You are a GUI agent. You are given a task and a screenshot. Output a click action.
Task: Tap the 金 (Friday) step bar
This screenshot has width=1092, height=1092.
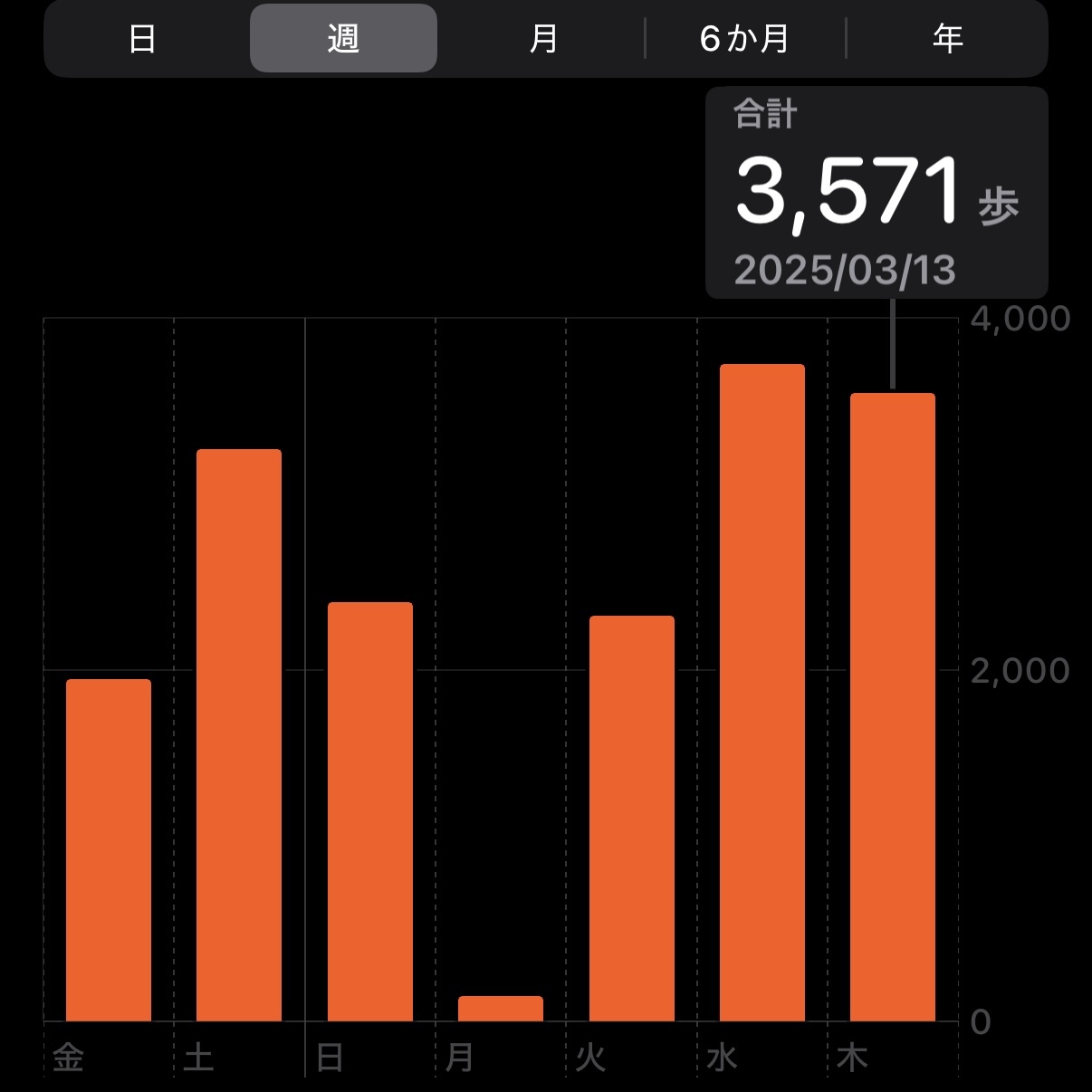pos(109,849)
